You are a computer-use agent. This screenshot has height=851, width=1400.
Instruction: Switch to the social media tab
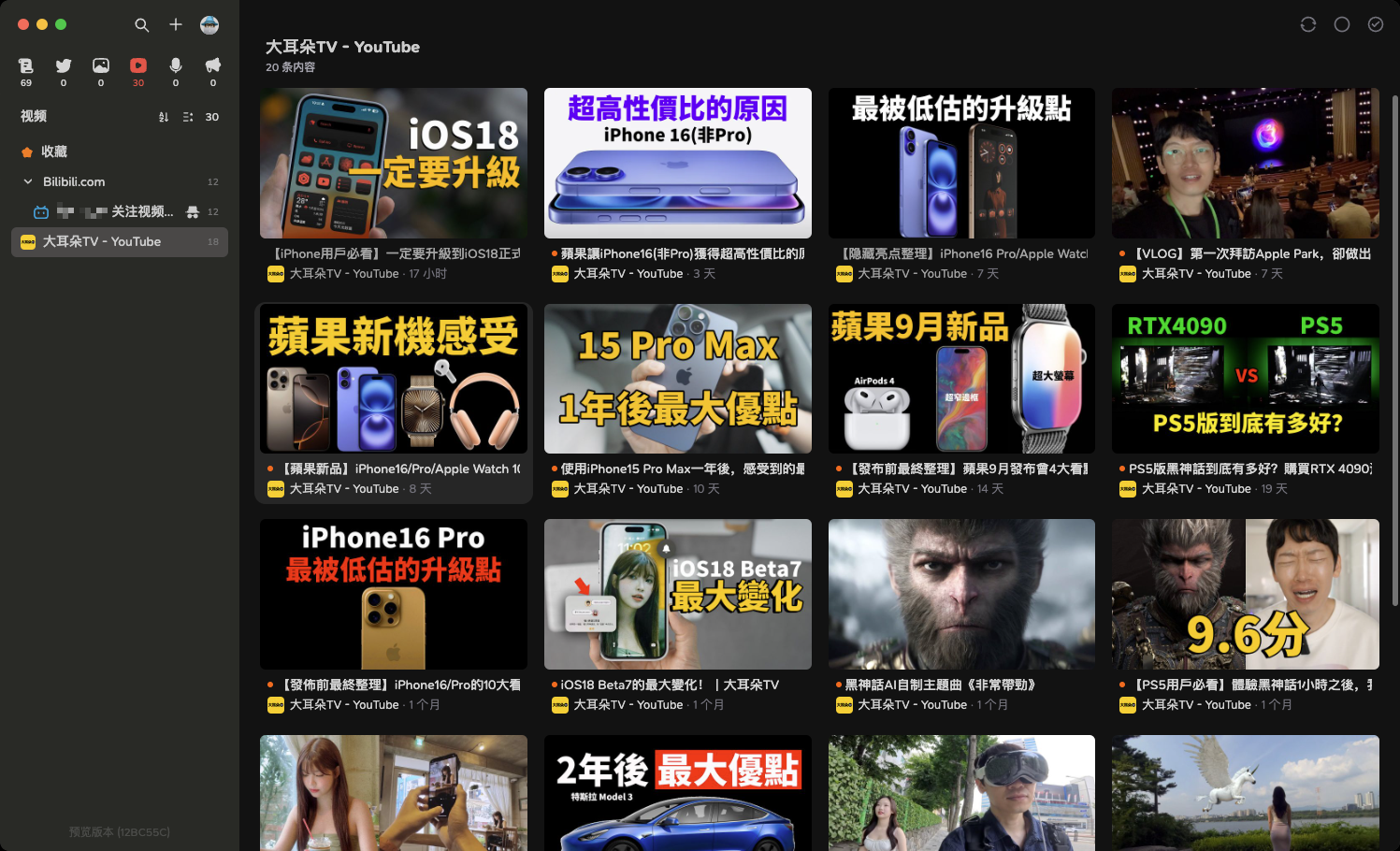pyautogui.click(x=64, y=65)
